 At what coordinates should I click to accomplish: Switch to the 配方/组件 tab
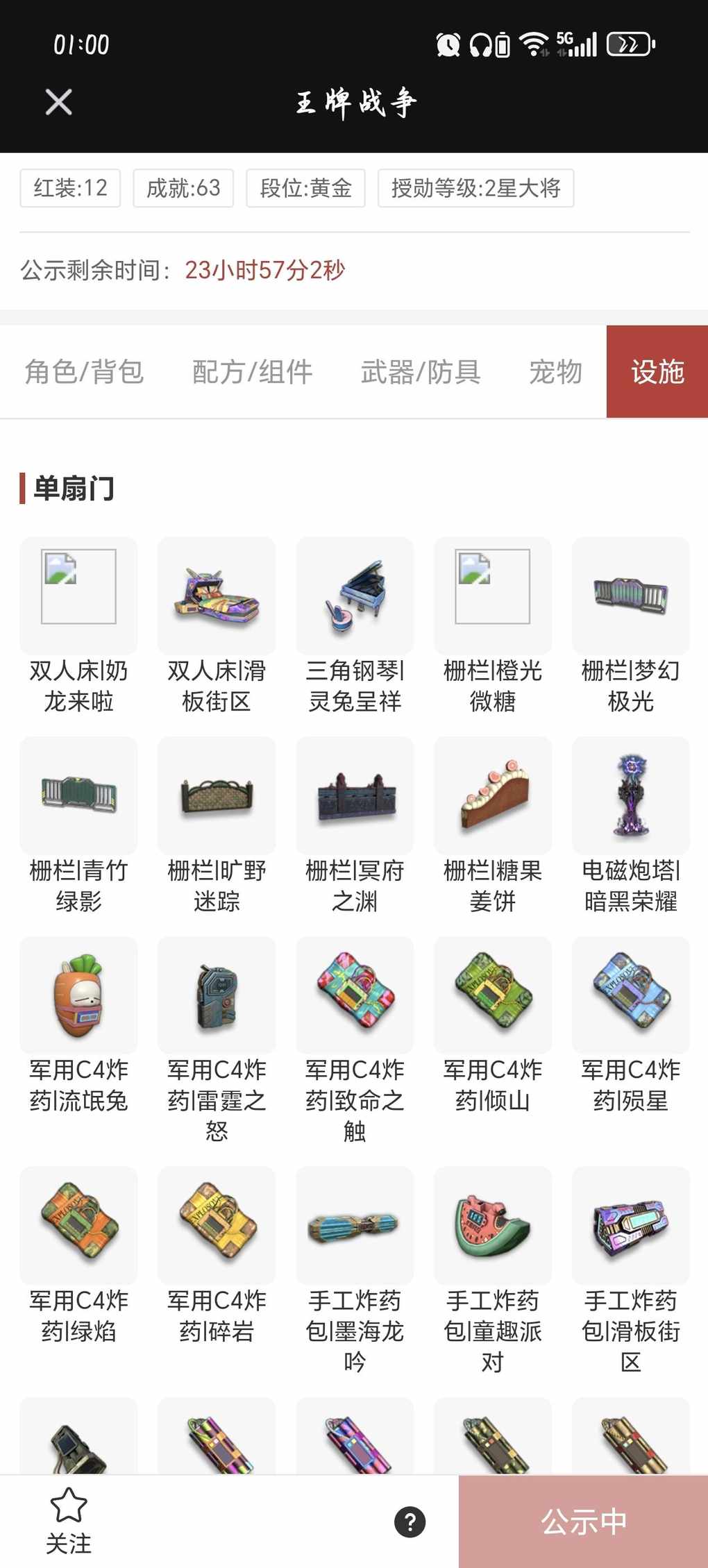point(252,372)
